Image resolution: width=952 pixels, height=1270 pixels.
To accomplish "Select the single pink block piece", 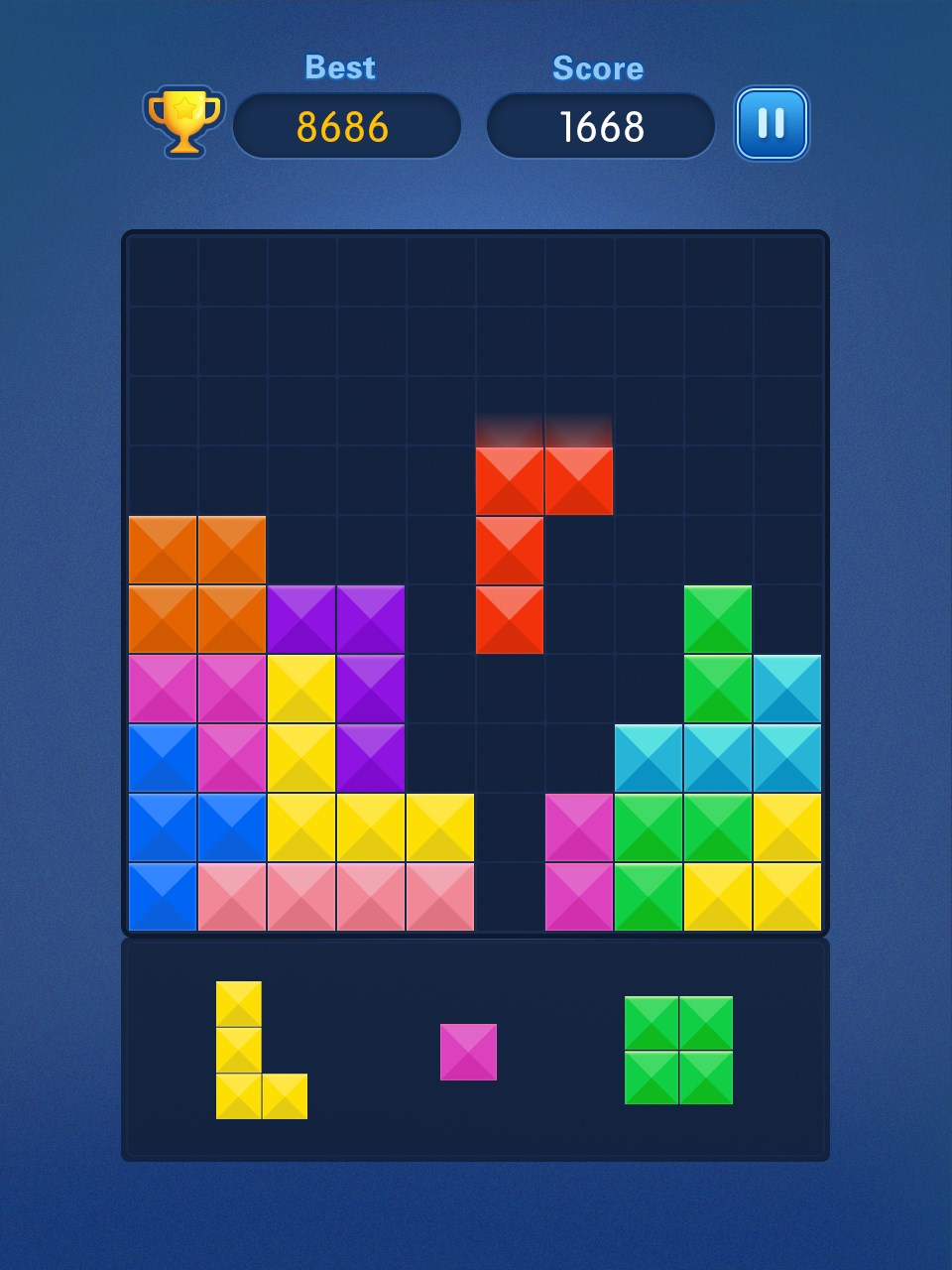I will [468, 1052].
